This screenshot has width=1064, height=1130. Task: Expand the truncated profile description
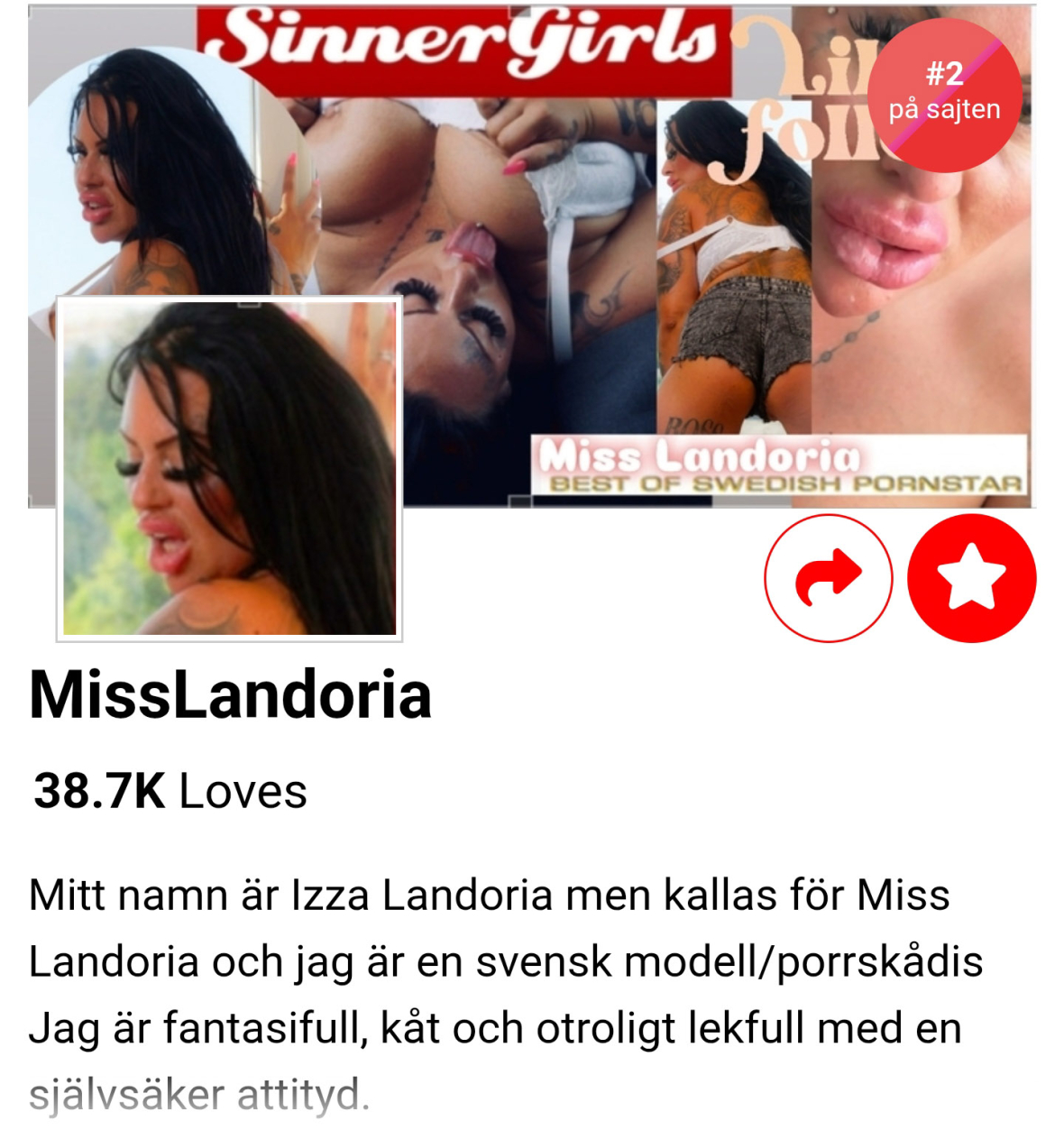click(x=199, y=1094)
